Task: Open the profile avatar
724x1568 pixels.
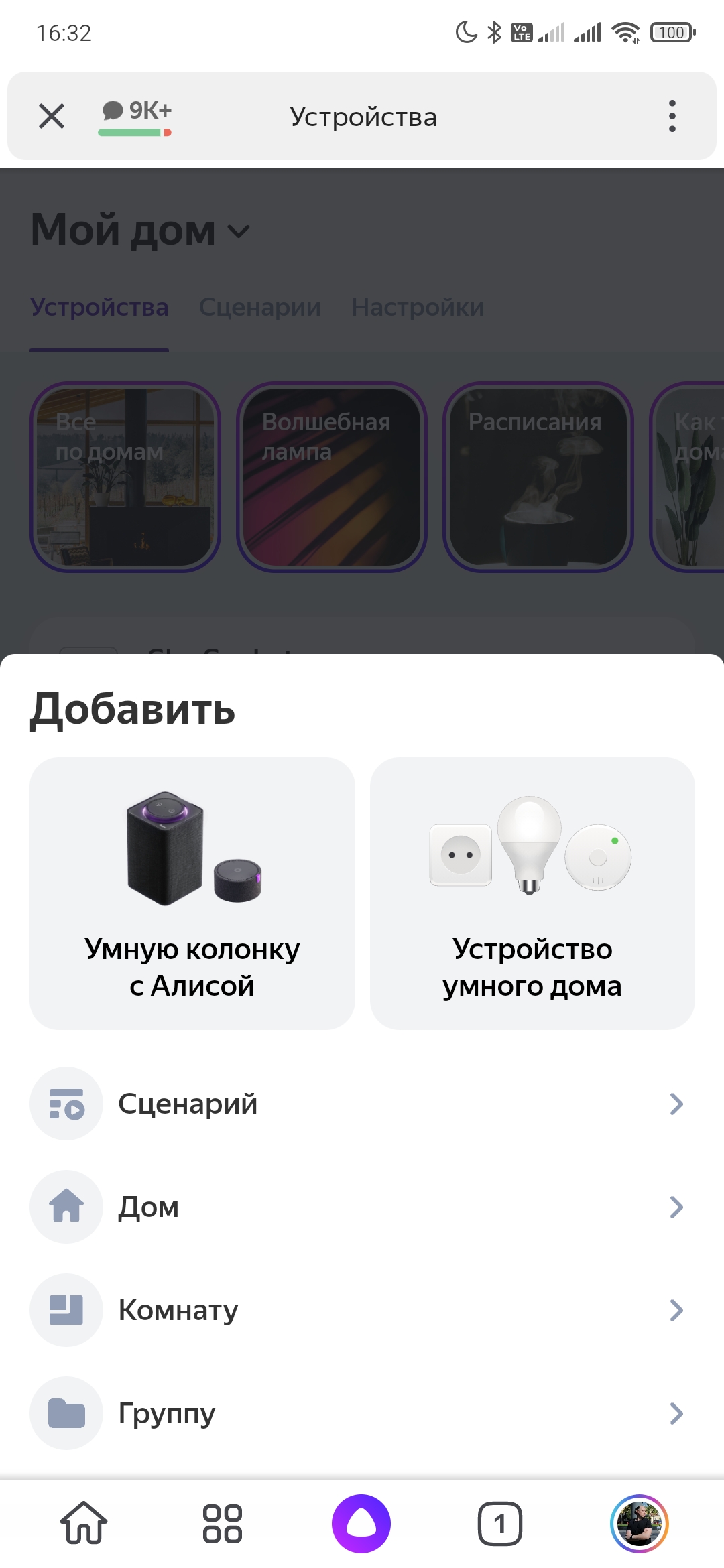Action: pos(639,1523)
